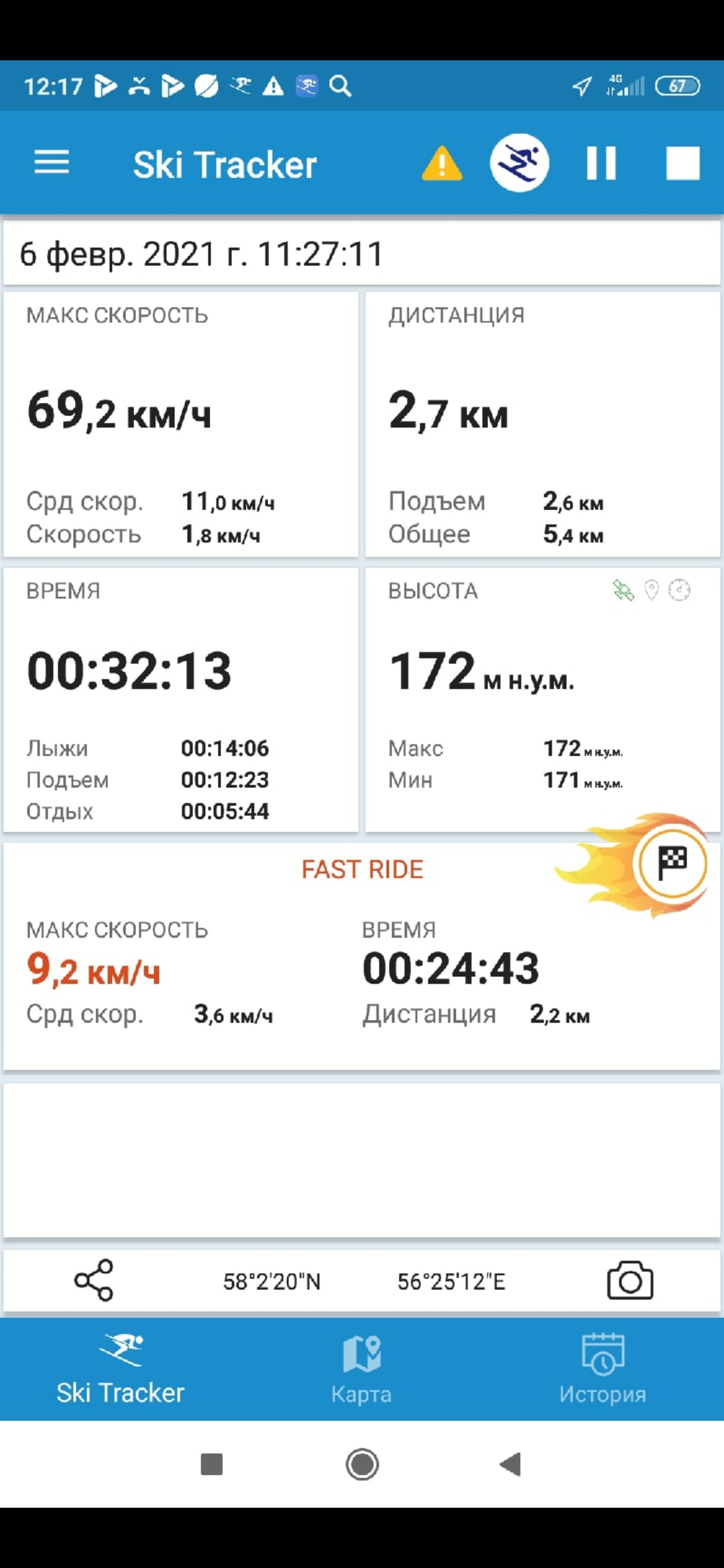Pause the ski tracking session
The width and height of the screenshot is (724, 1568).
tap(601, 163)
